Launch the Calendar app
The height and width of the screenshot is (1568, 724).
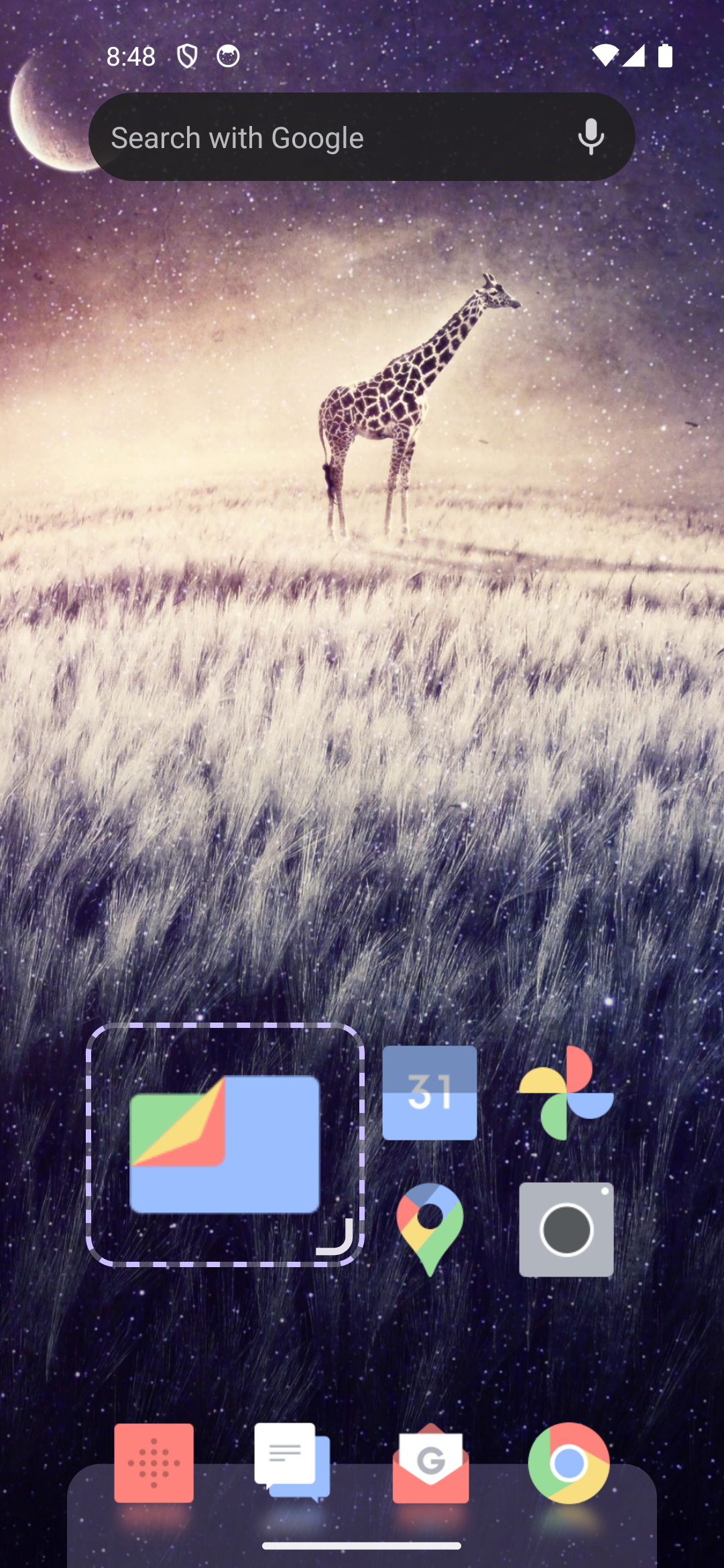click(430, 1093)
